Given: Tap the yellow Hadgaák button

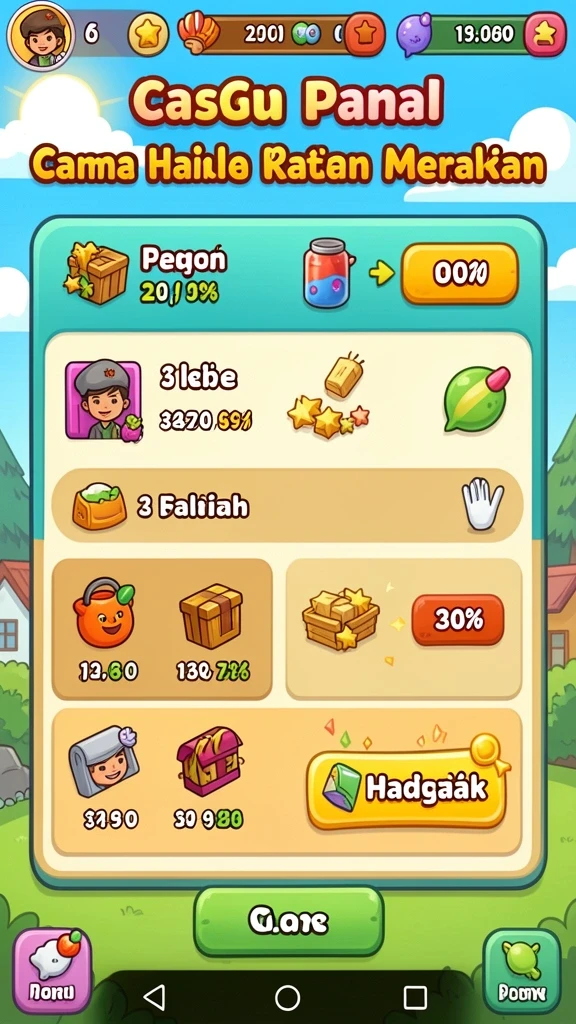Looking at the screenshot, I should tap(407, 789).
